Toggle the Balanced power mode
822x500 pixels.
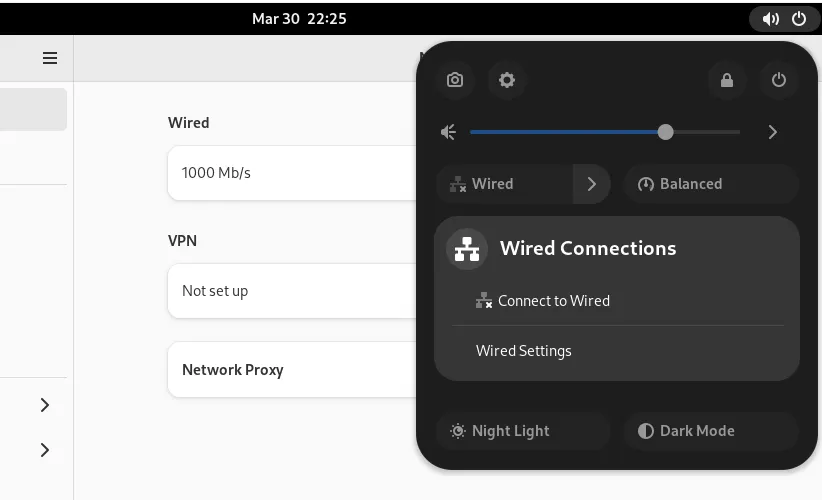pyautogui.click(x=711, y=184)
